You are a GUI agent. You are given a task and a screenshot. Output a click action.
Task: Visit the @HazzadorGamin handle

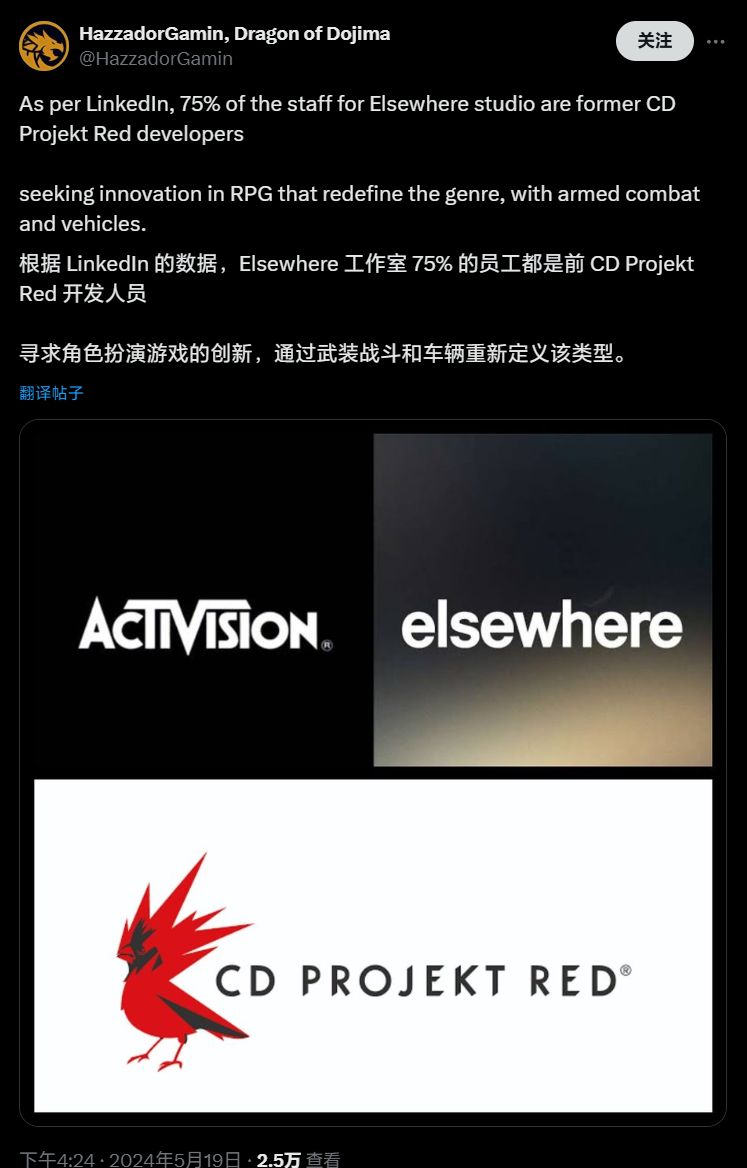(x=155, y=58)
